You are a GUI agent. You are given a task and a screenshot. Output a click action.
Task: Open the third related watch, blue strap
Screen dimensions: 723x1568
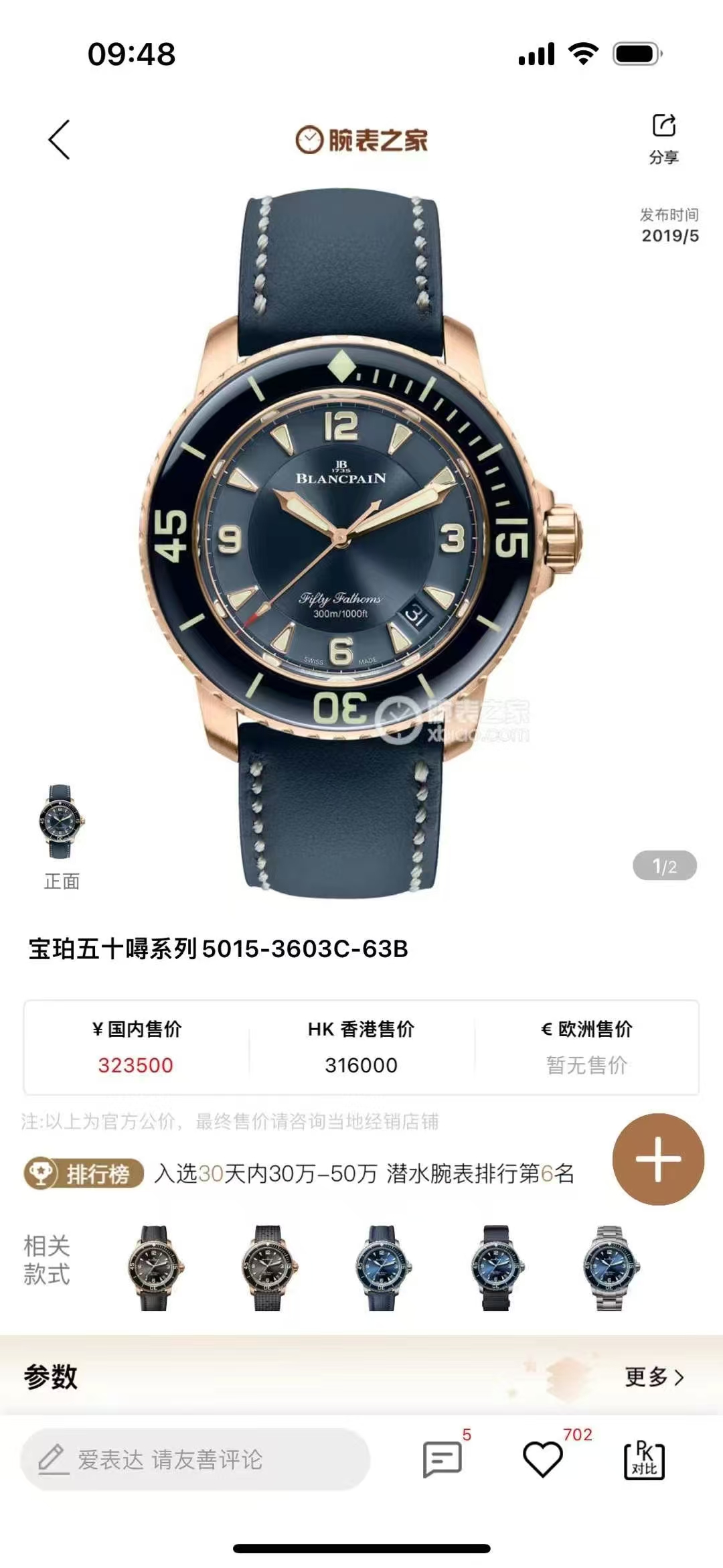382,1267
